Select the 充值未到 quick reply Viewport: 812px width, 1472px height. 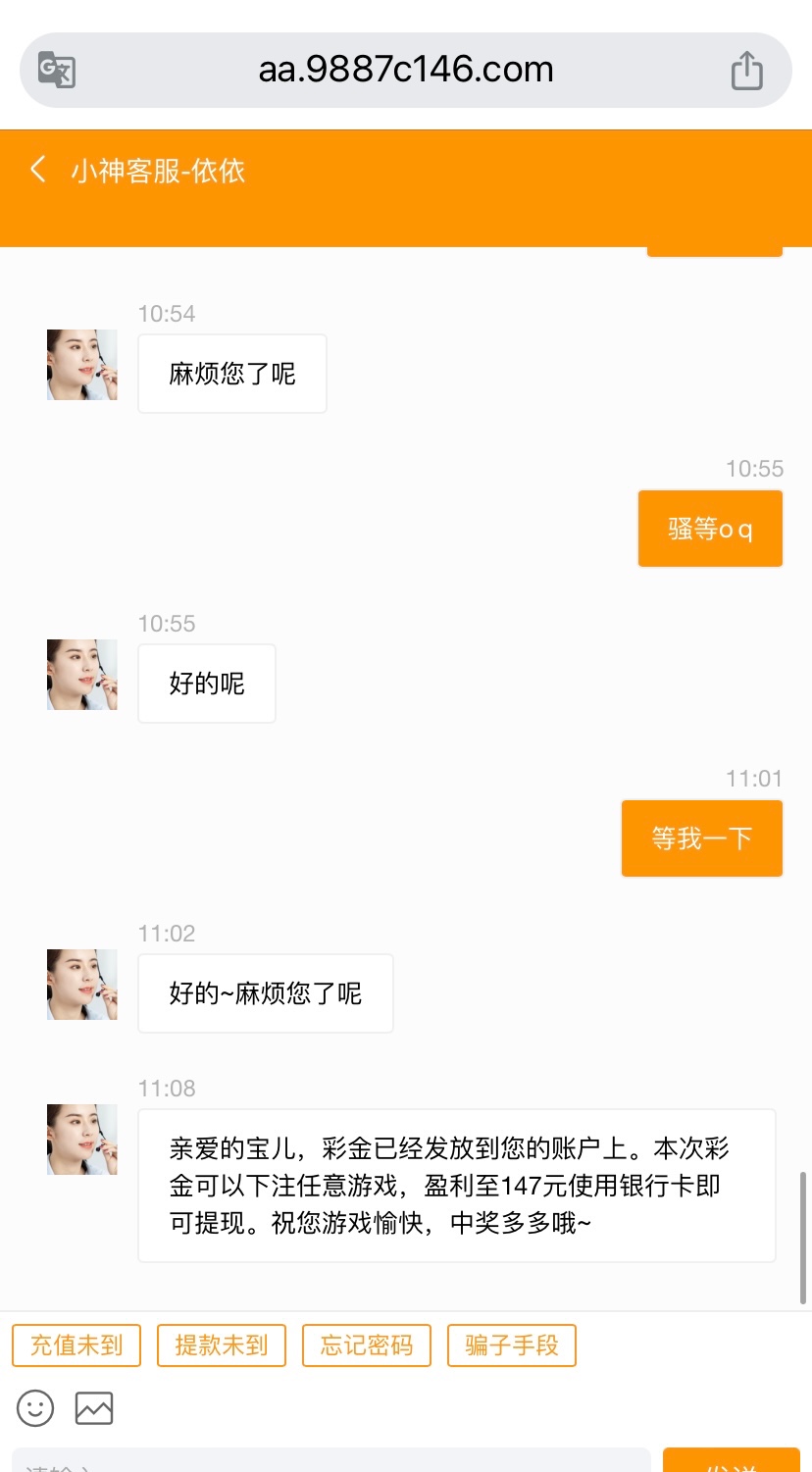[x=76, y=1345]
